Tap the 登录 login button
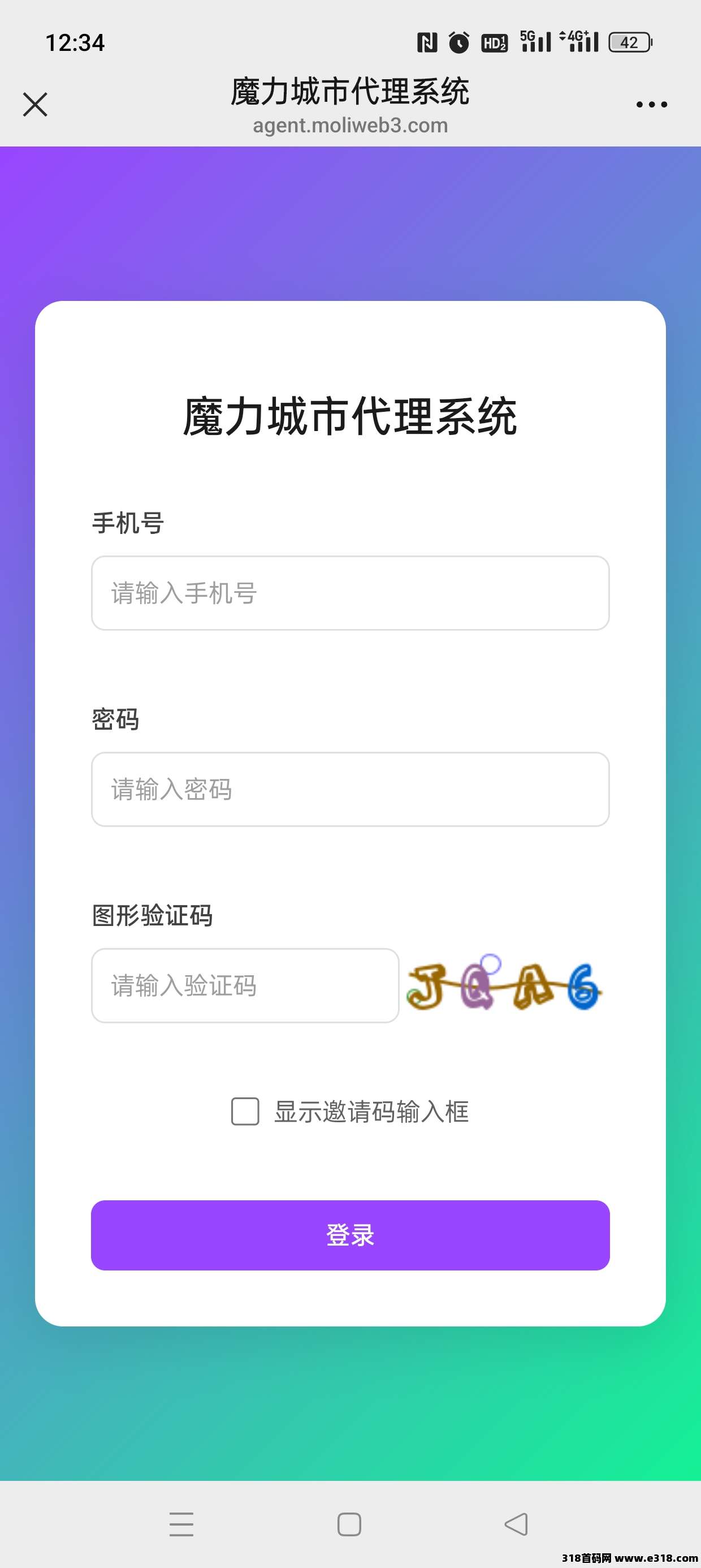701x1568 pixels. 350,1235
